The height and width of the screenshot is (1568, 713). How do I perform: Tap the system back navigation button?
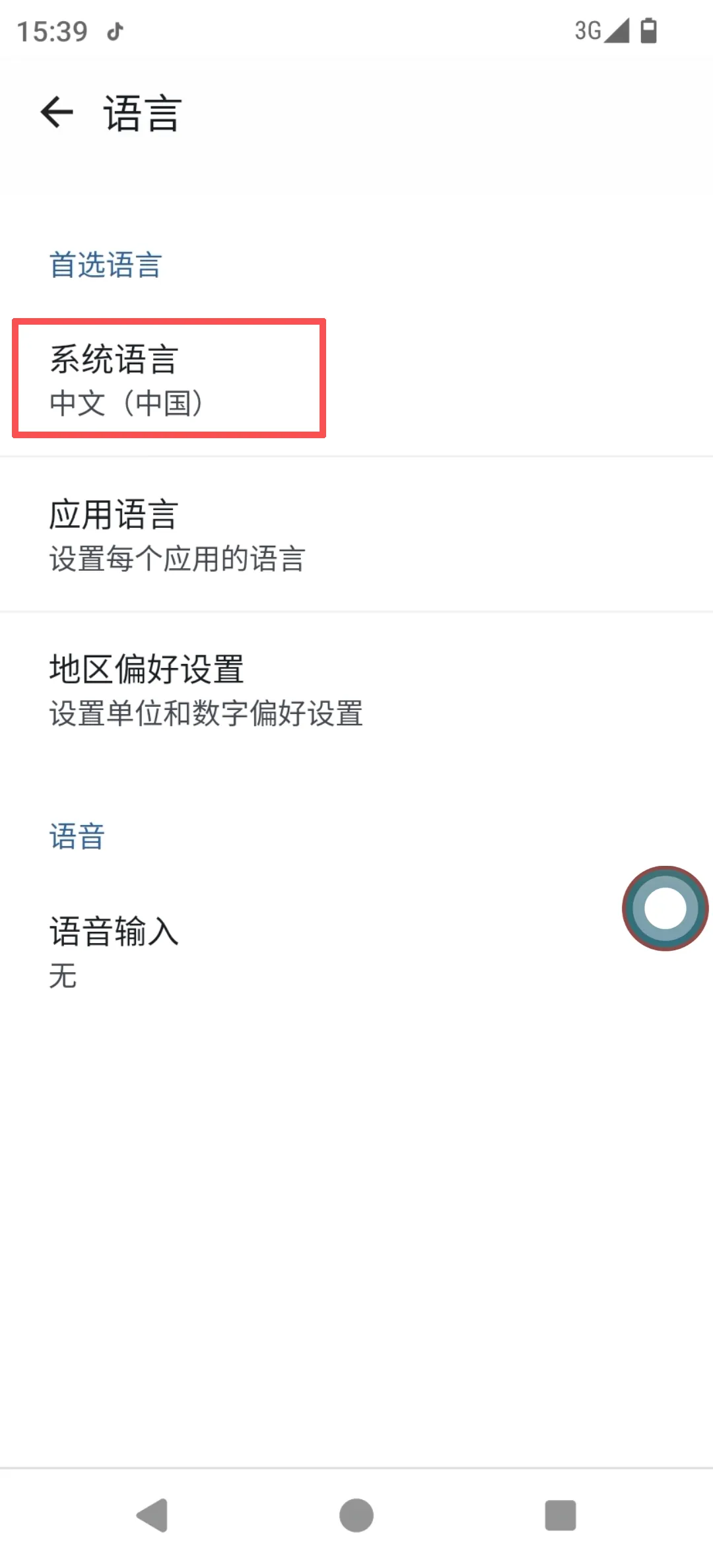pos(153,1515)
